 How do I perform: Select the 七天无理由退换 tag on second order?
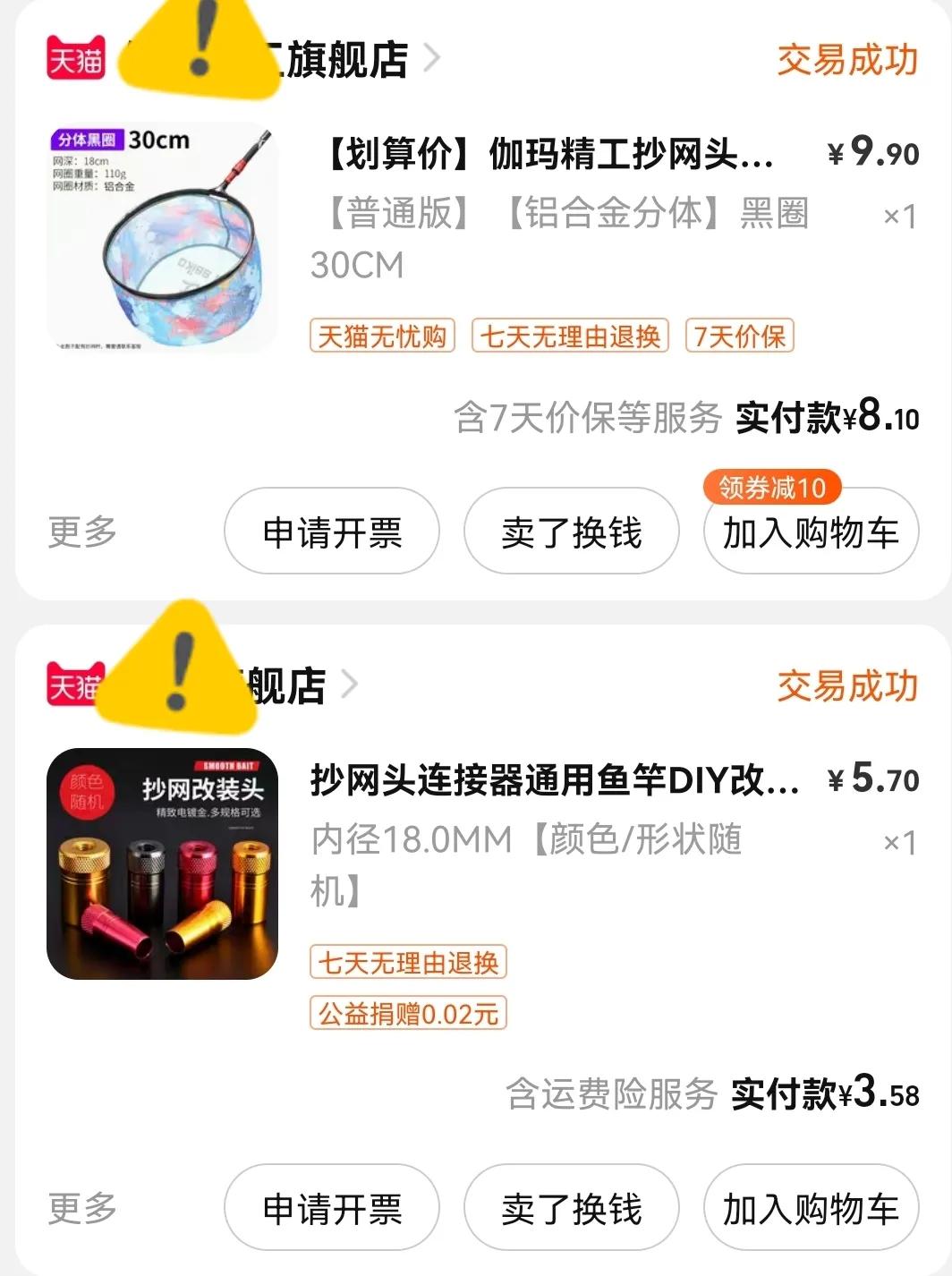click(x=407, y=963)
